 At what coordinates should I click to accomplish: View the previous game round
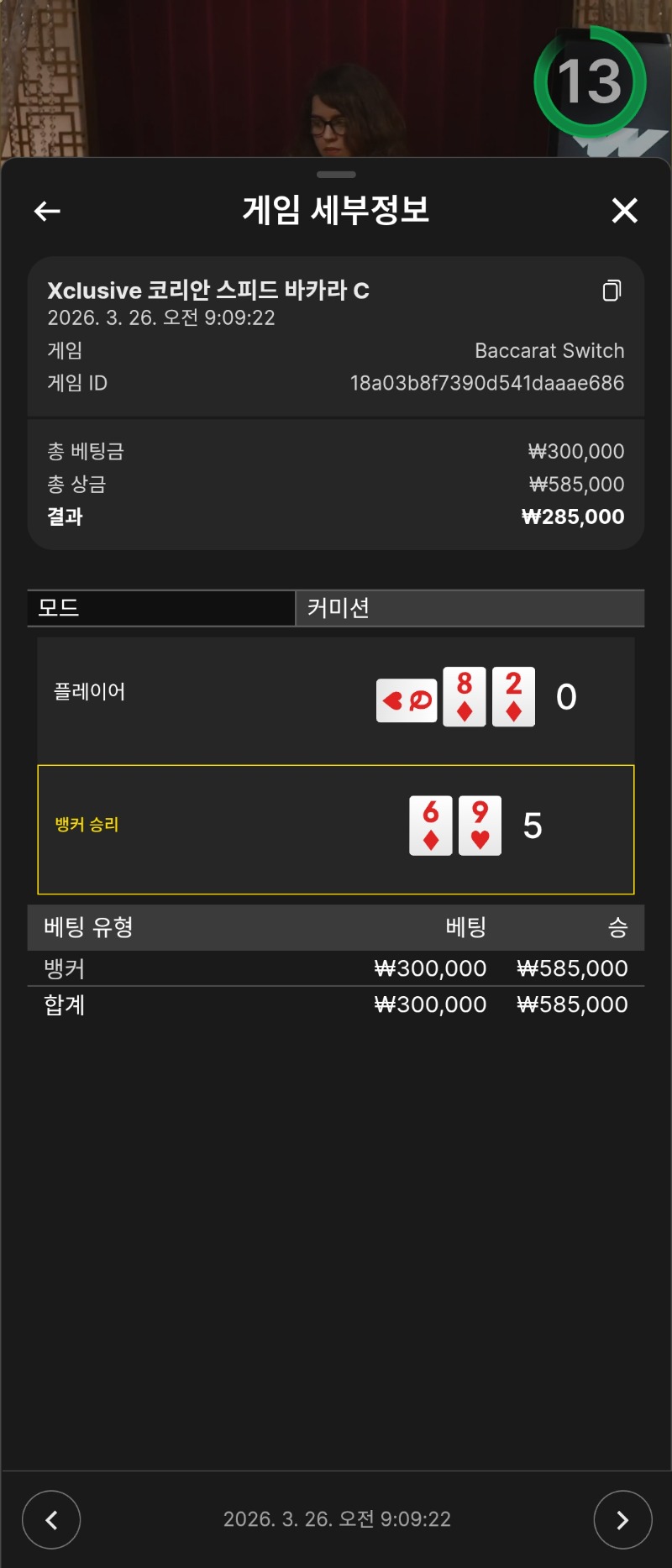click(51, 1519)
